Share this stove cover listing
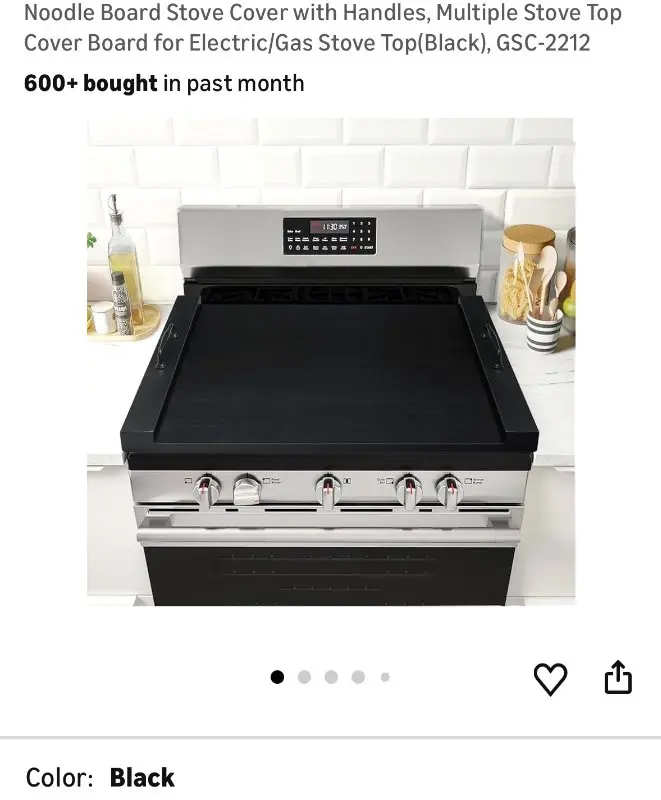This screenshot has height=800, width=661. pyautogui.click(x=618, y=677)
